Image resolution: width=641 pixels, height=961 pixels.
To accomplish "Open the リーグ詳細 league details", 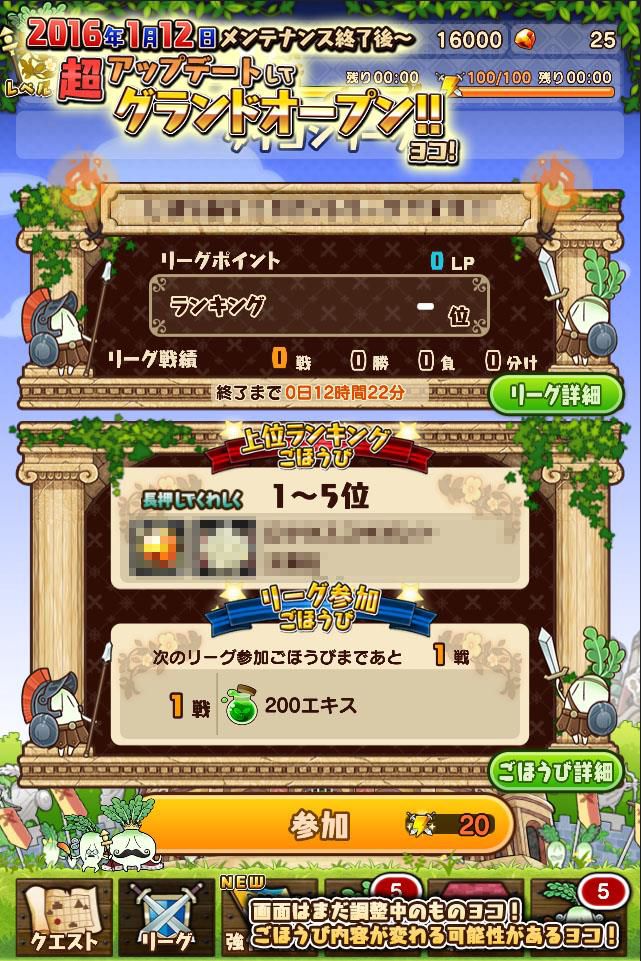I will coord(556,394).
